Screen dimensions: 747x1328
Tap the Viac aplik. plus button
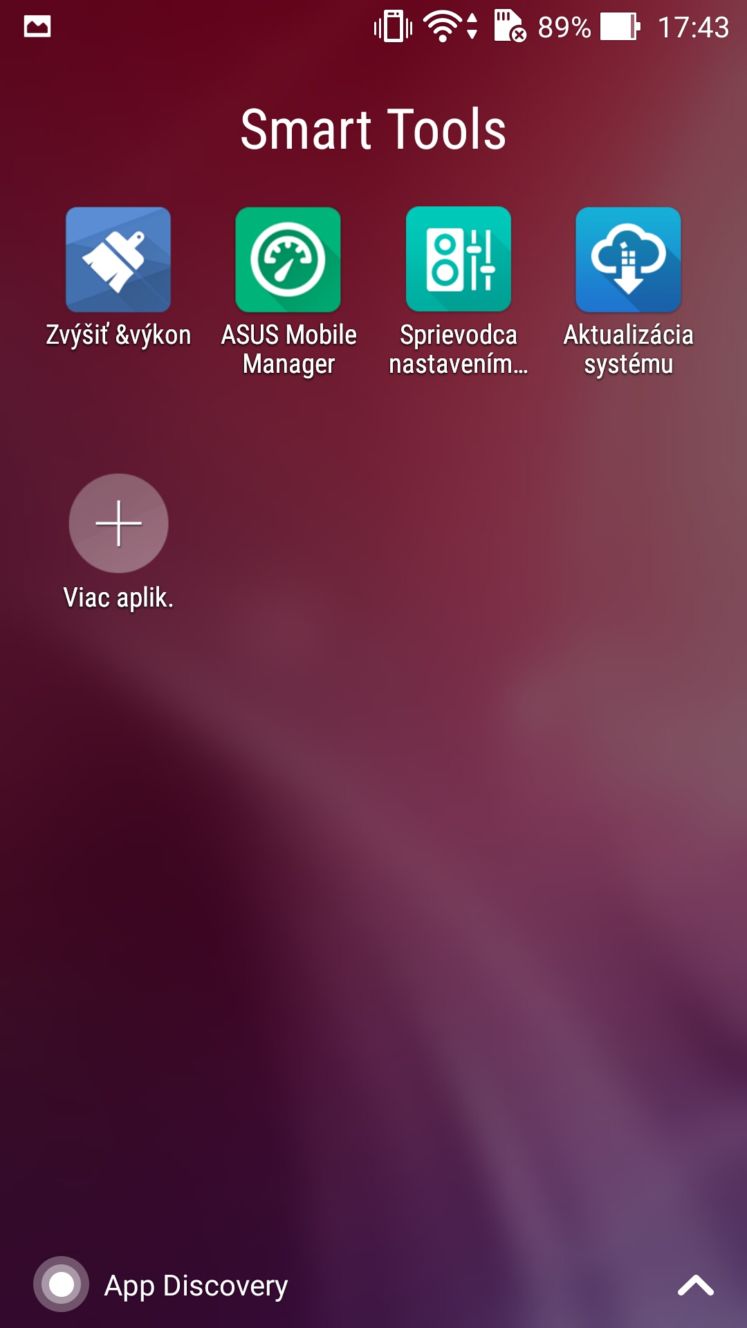118,524
